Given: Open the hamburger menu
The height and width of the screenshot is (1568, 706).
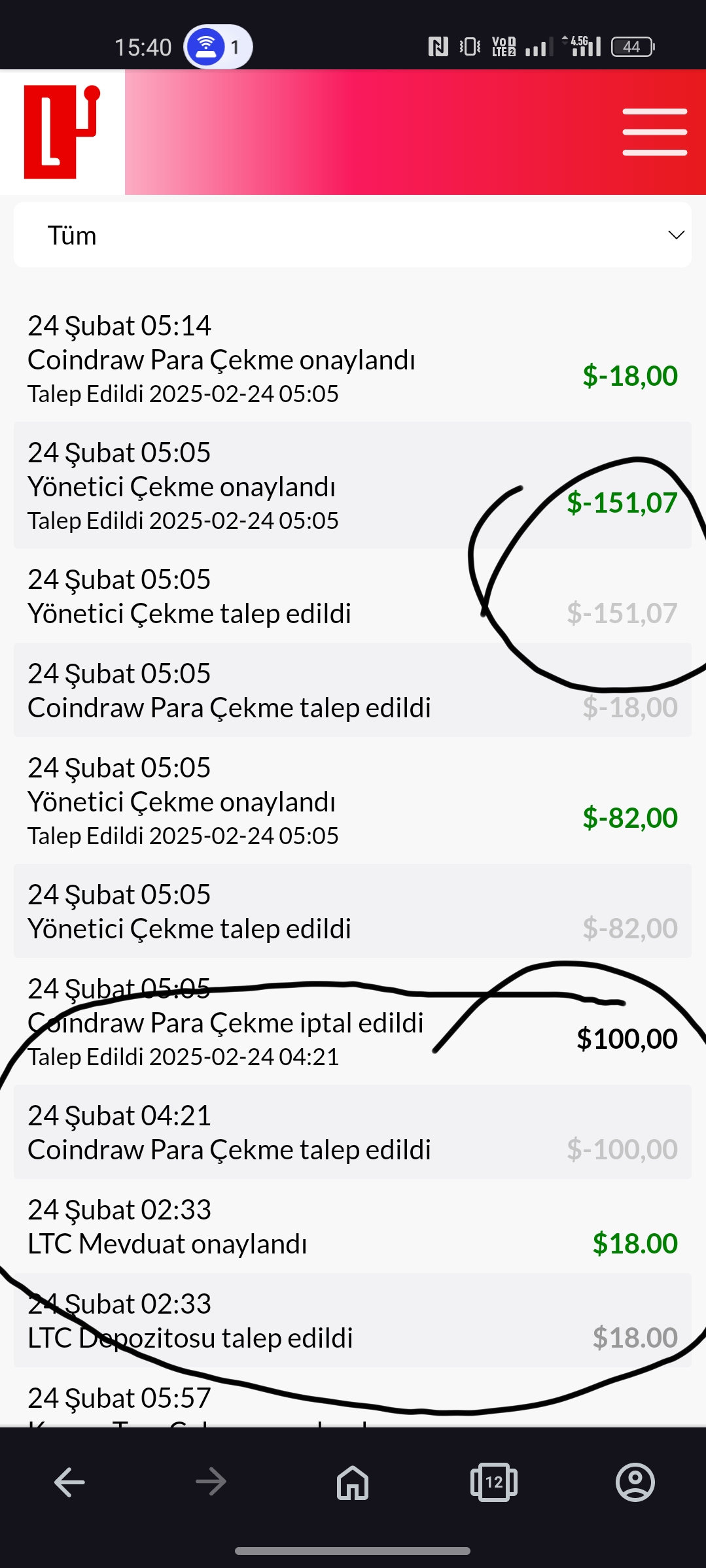Looking at the screenshot, I should tap(654, 132).
